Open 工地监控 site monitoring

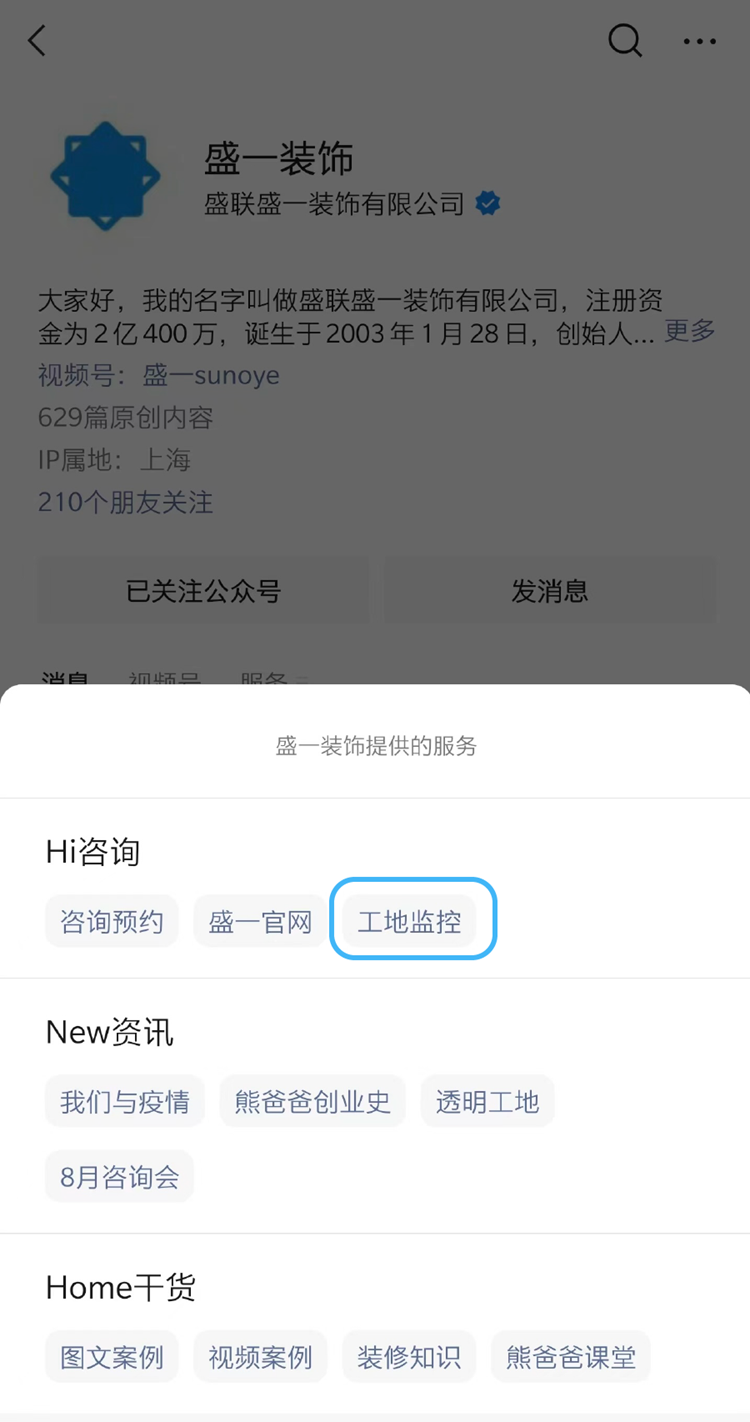point(410,921)
